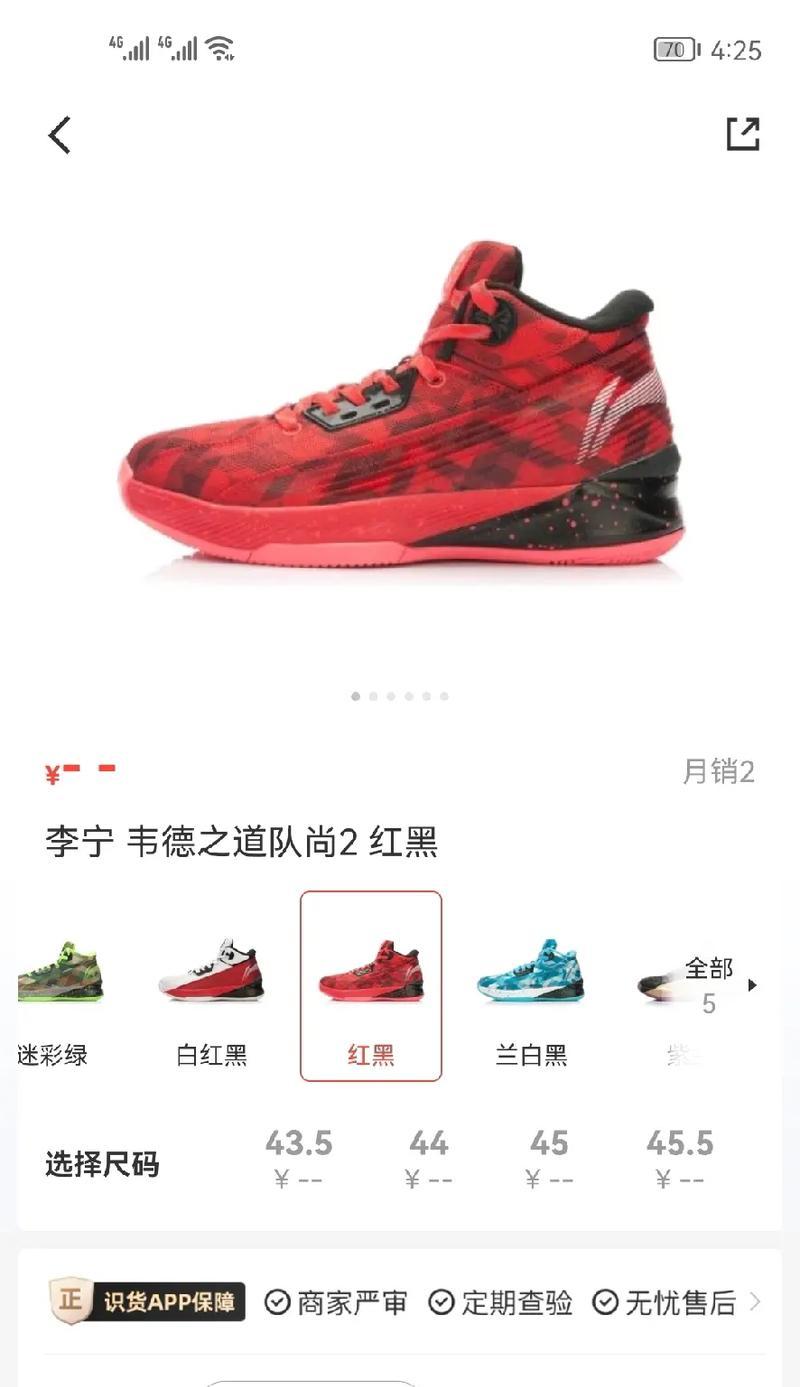The image size is (800, 1387).
Task: Choose shoe size 44
Action: click(428, 1159)
